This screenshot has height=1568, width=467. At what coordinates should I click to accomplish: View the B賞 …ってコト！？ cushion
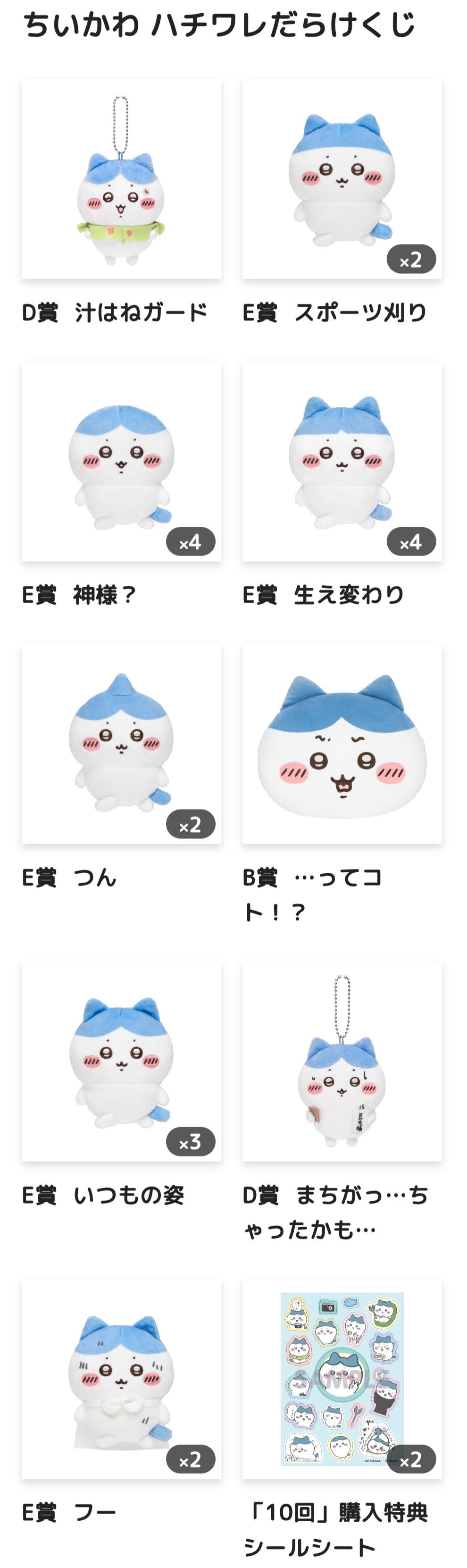pyautogui.click(x=342, y=744)
